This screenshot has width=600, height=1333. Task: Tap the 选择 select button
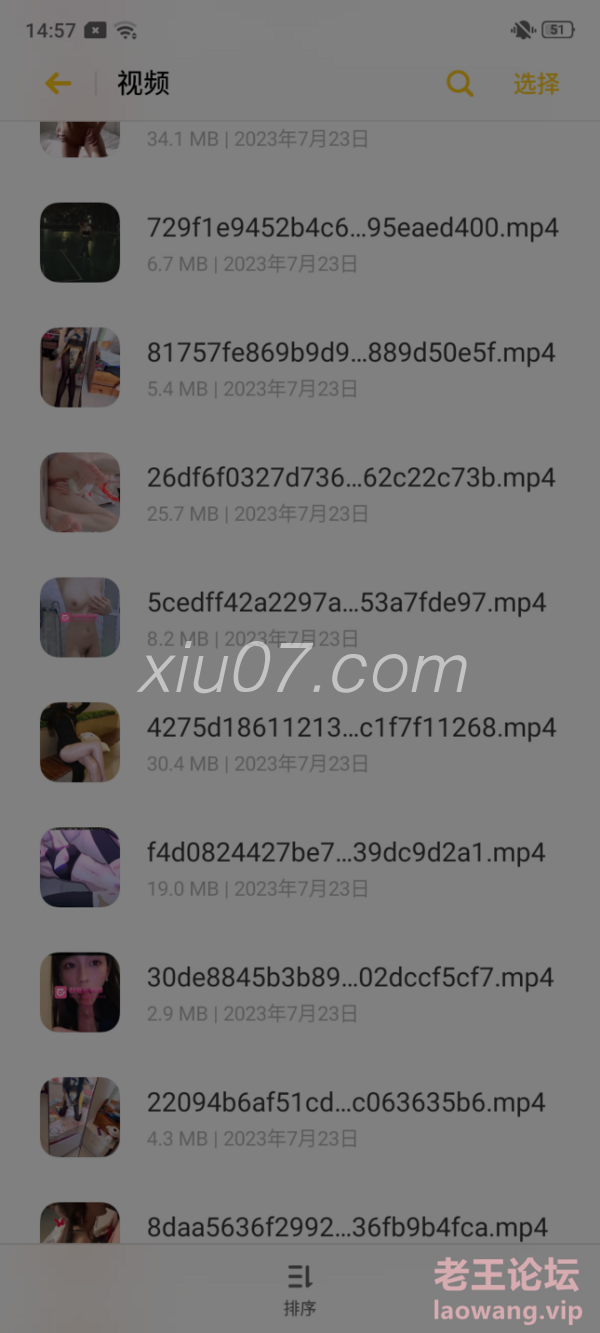(x=536, y=84)
